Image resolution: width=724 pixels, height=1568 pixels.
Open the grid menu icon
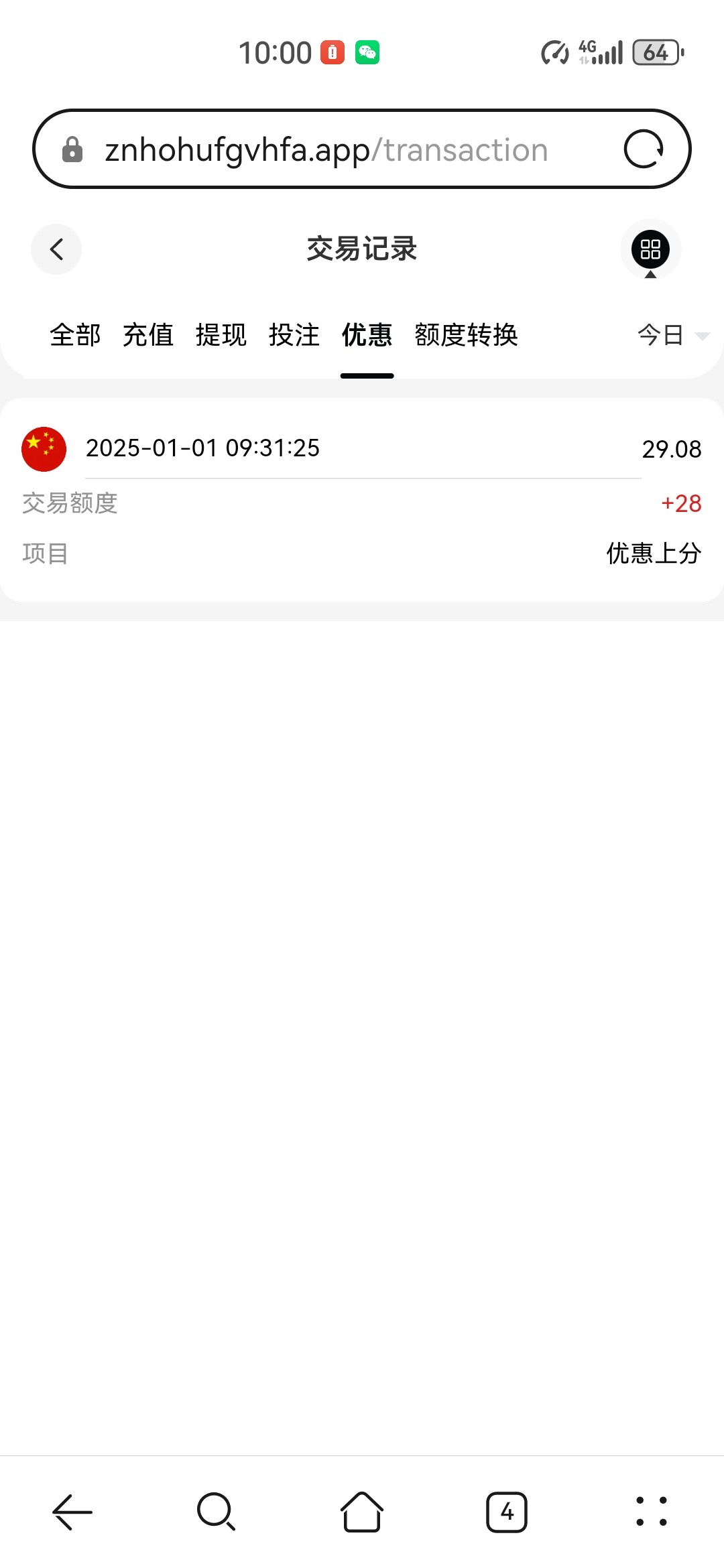tap(650, 249)
